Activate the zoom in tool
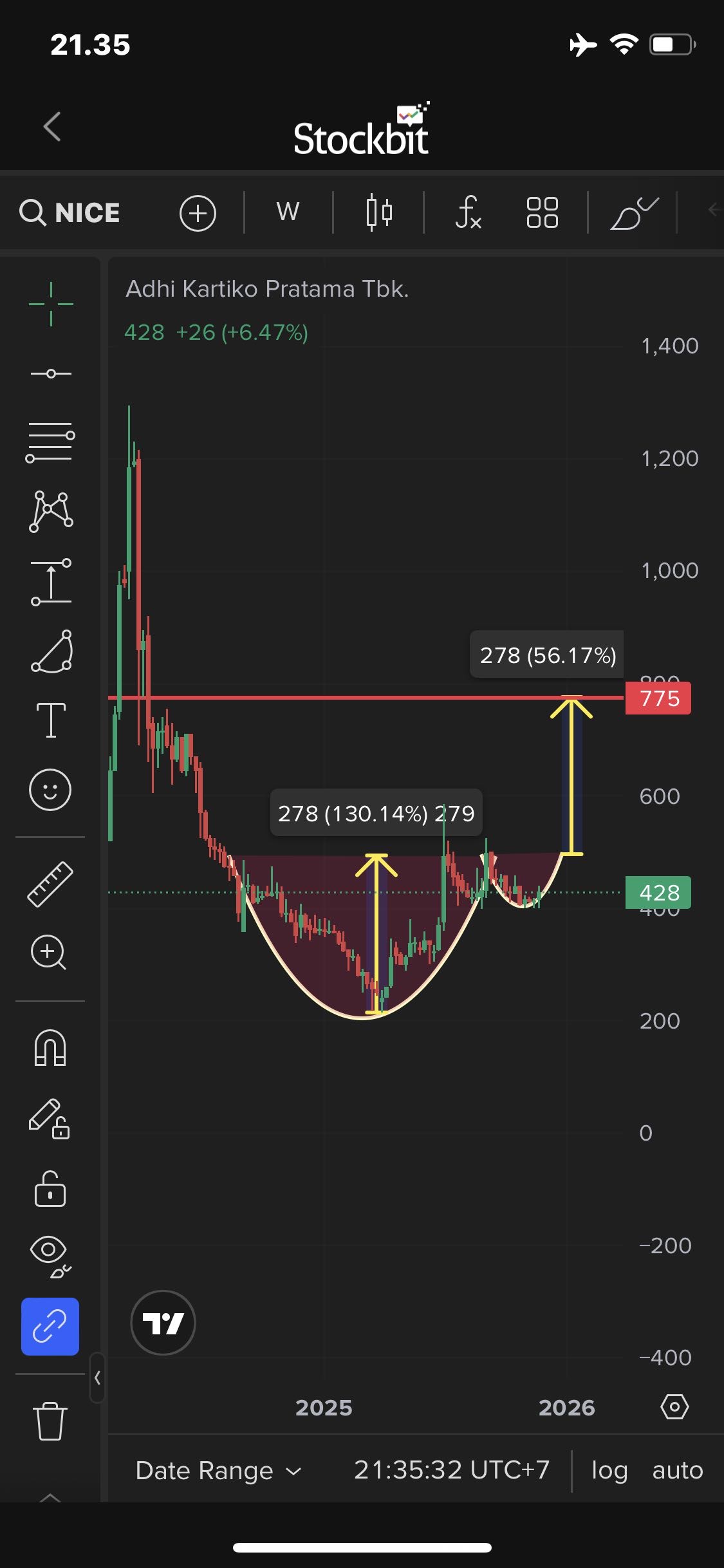 click(x=49, y=952)
